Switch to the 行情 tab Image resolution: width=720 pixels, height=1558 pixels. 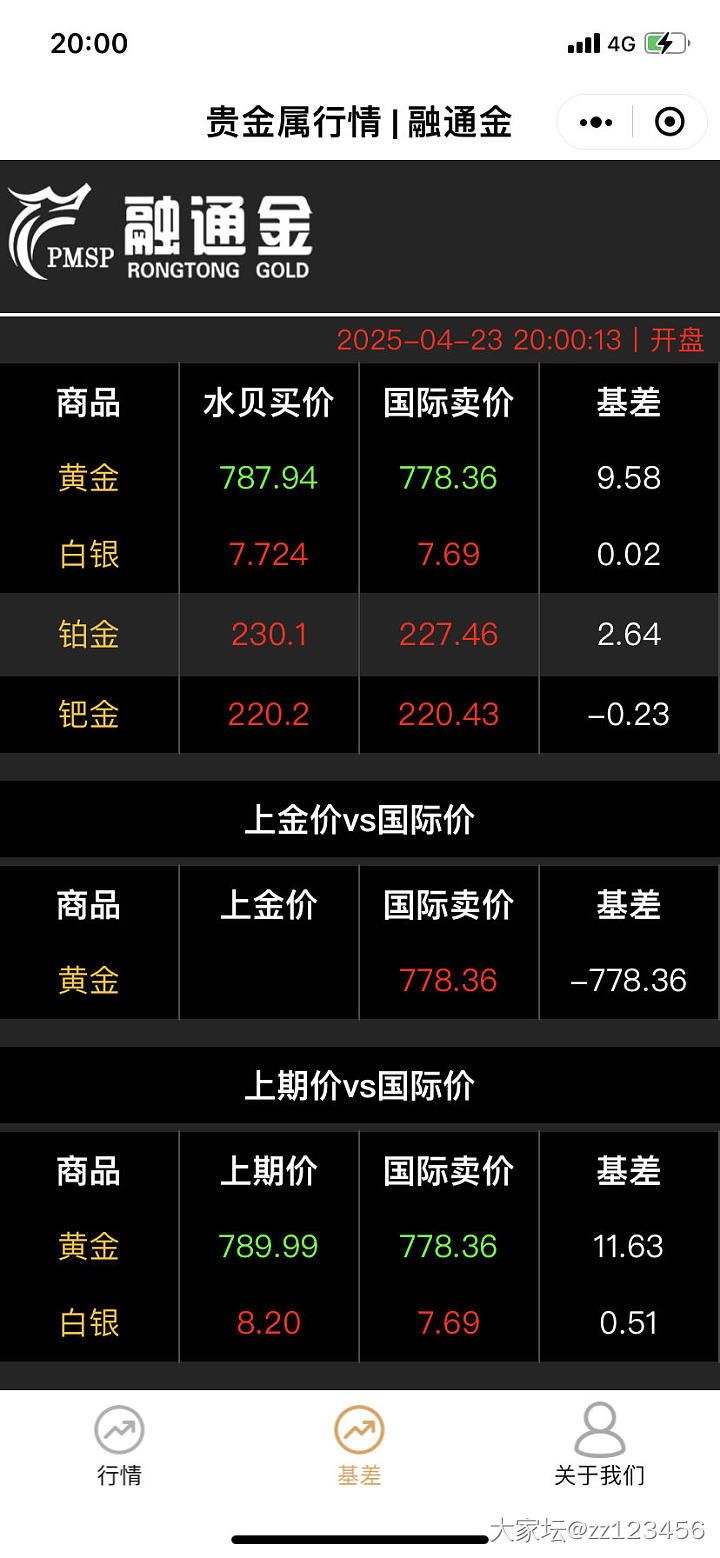(x=120, y=1445)
